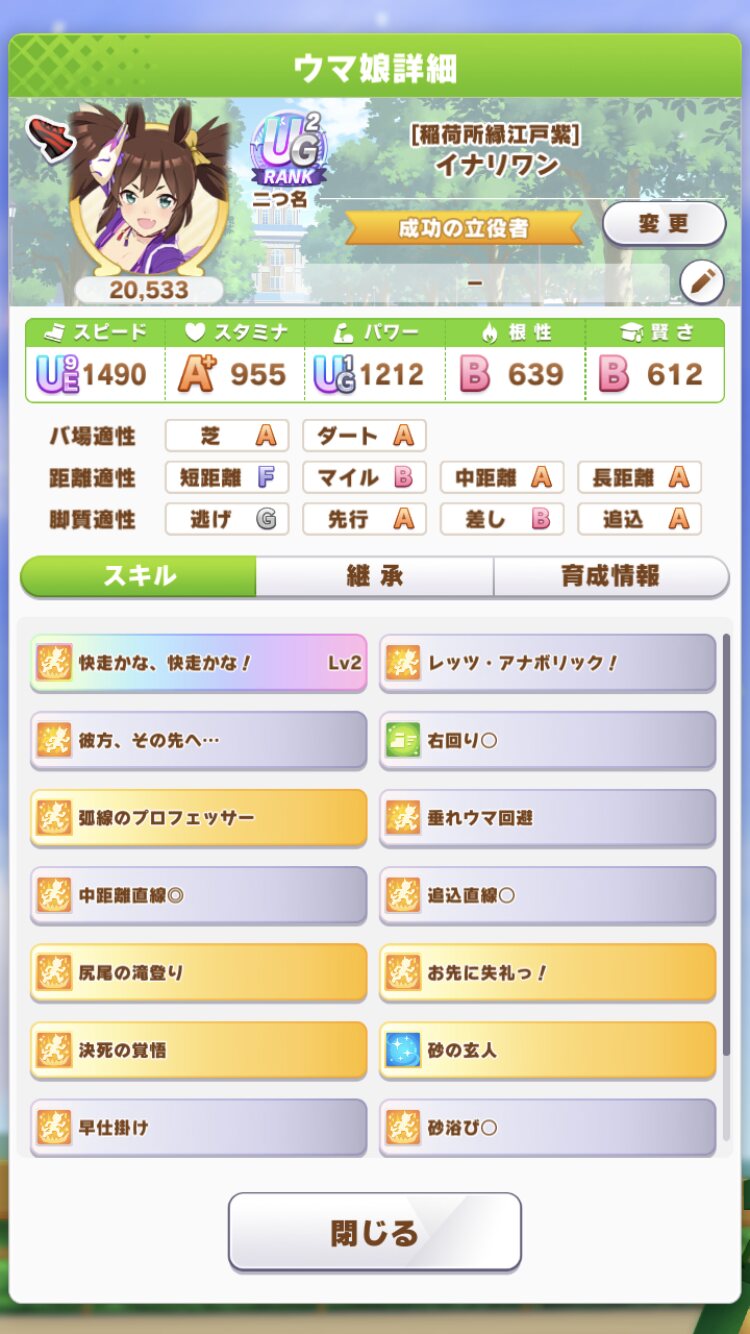
Task: View the お先に失礼っ！ skill
Action: 548,972
